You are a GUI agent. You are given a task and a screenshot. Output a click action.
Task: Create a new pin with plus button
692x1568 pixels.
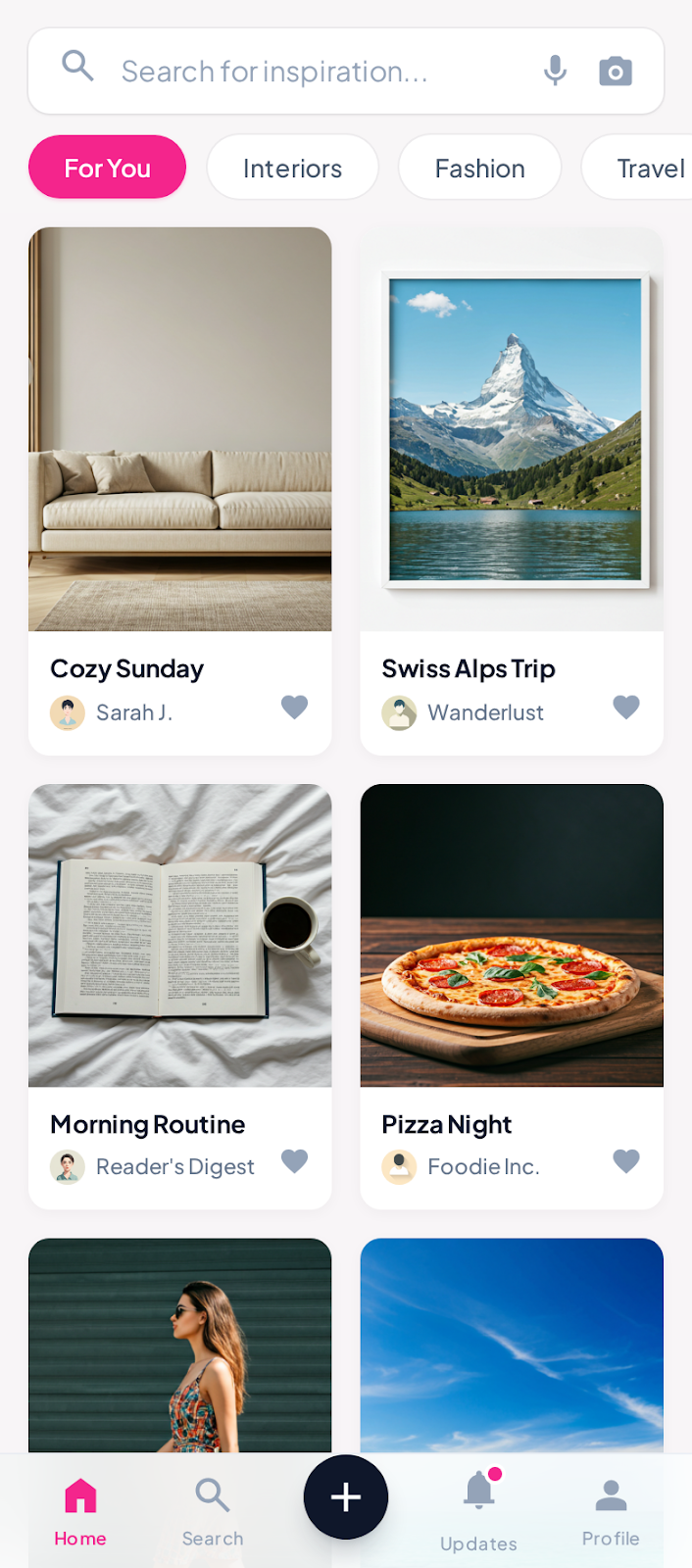pyautogui.click(x=346, y=1496)
